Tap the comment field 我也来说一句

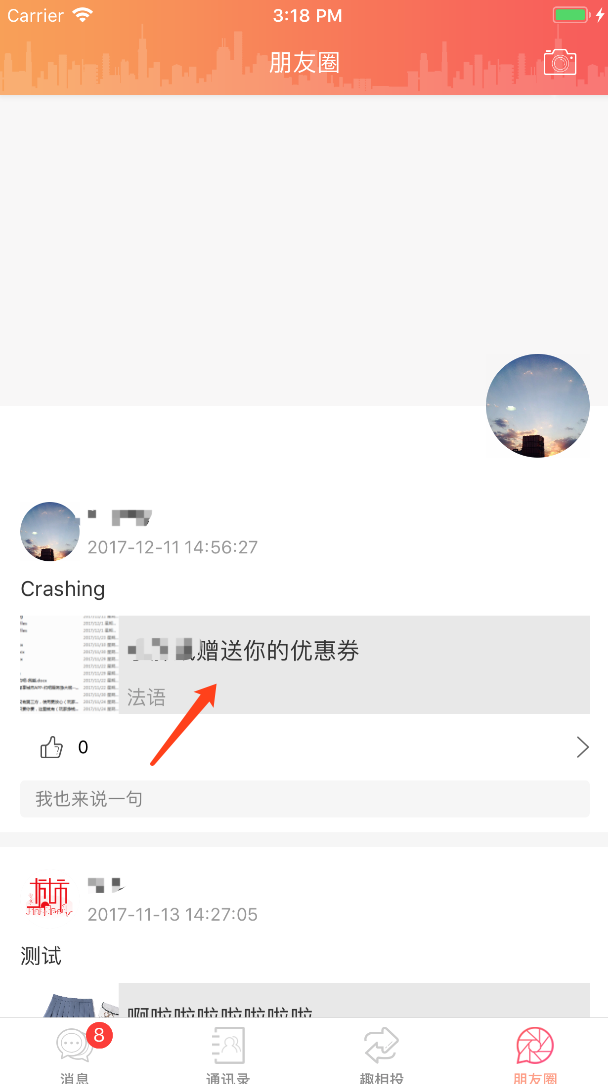(x=304, y=799)
